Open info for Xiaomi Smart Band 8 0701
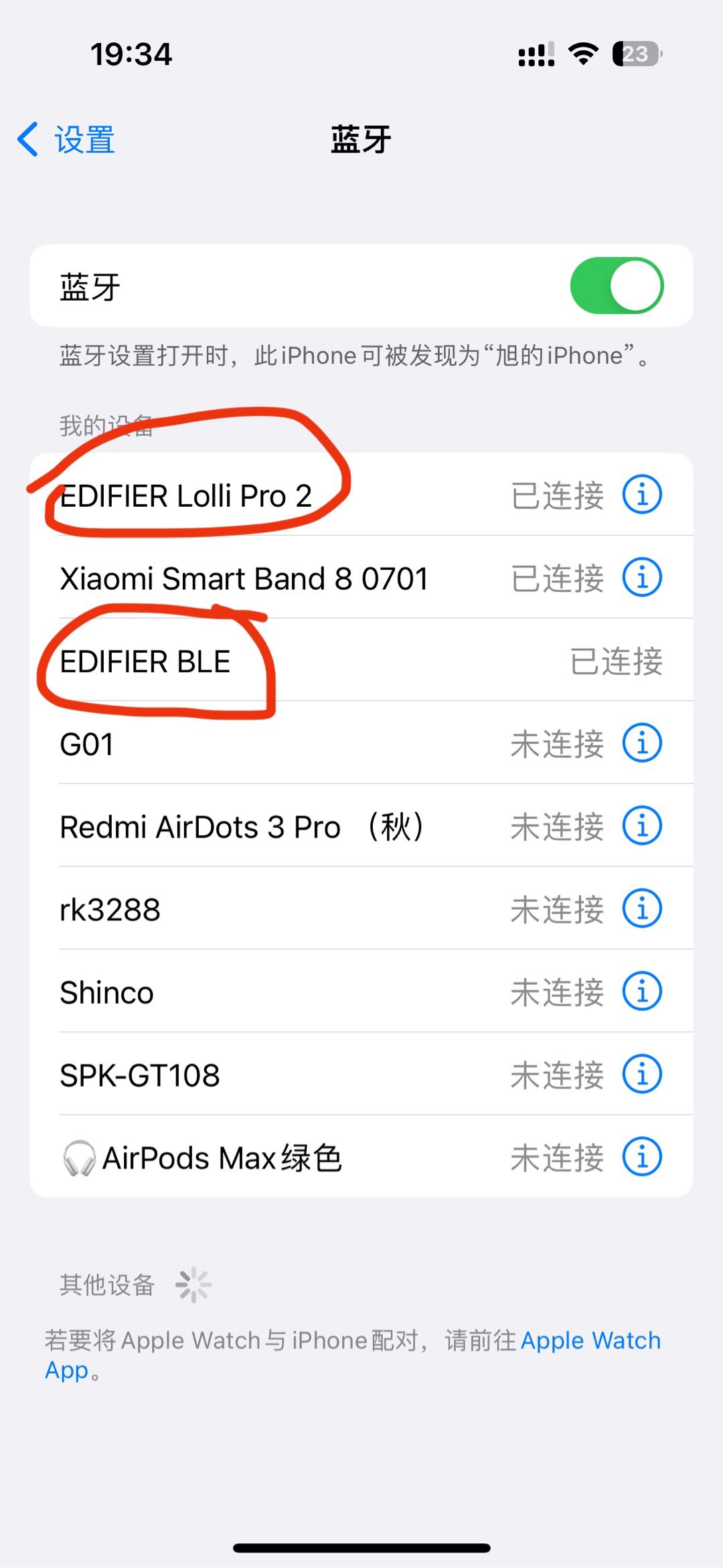Screen dimensions: 723x1568 (x=642, y=577)
